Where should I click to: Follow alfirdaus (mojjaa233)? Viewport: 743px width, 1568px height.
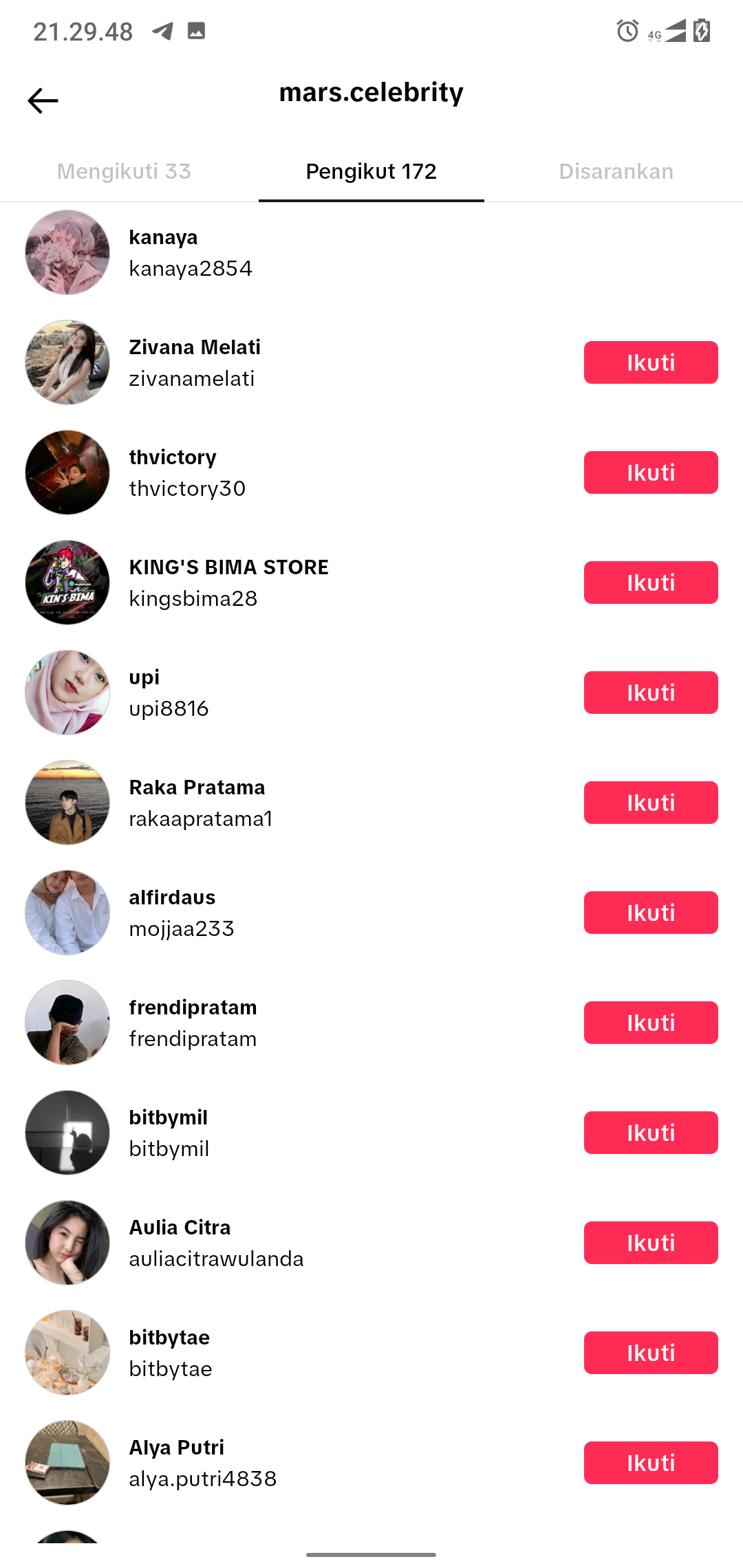[650, 913]
